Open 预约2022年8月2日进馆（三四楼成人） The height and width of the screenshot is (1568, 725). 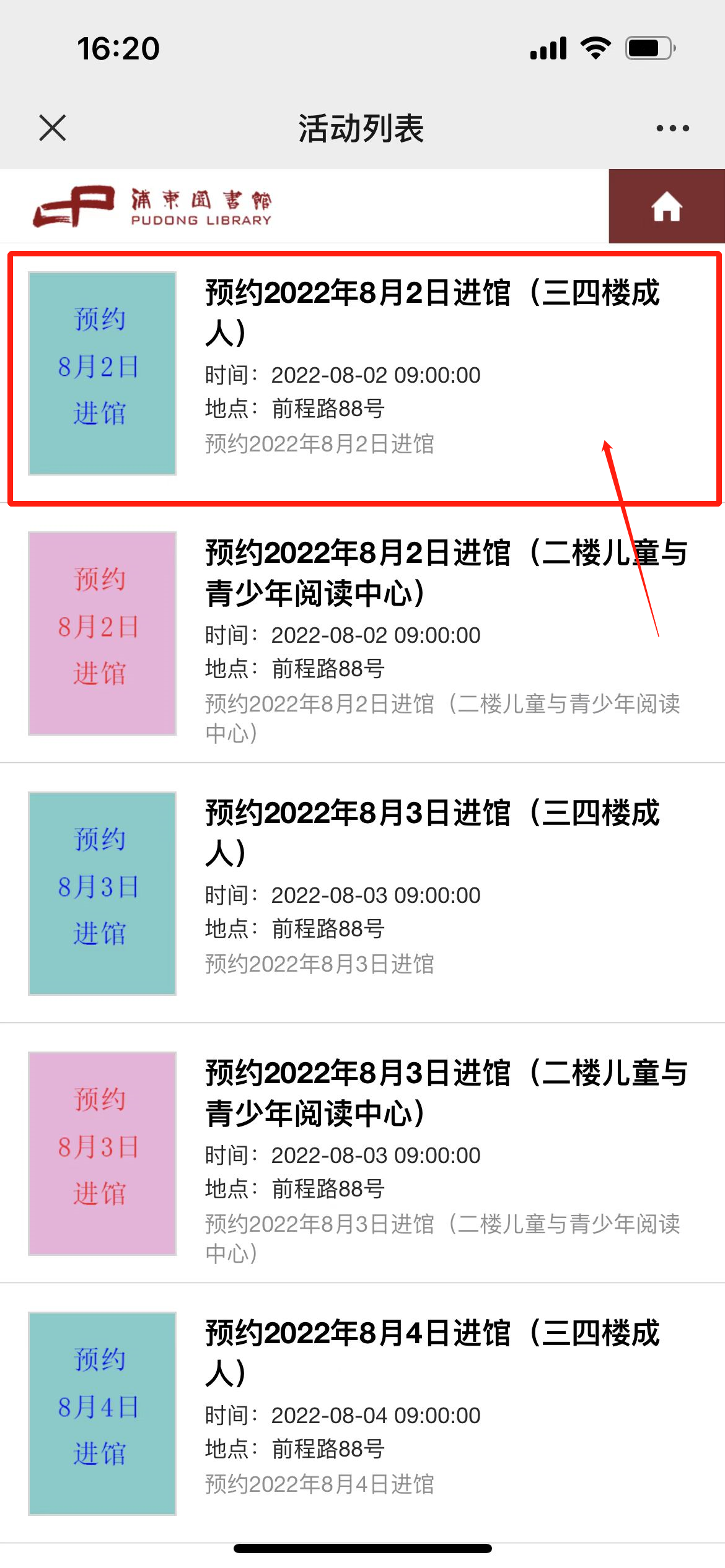[x=432, y=312]
